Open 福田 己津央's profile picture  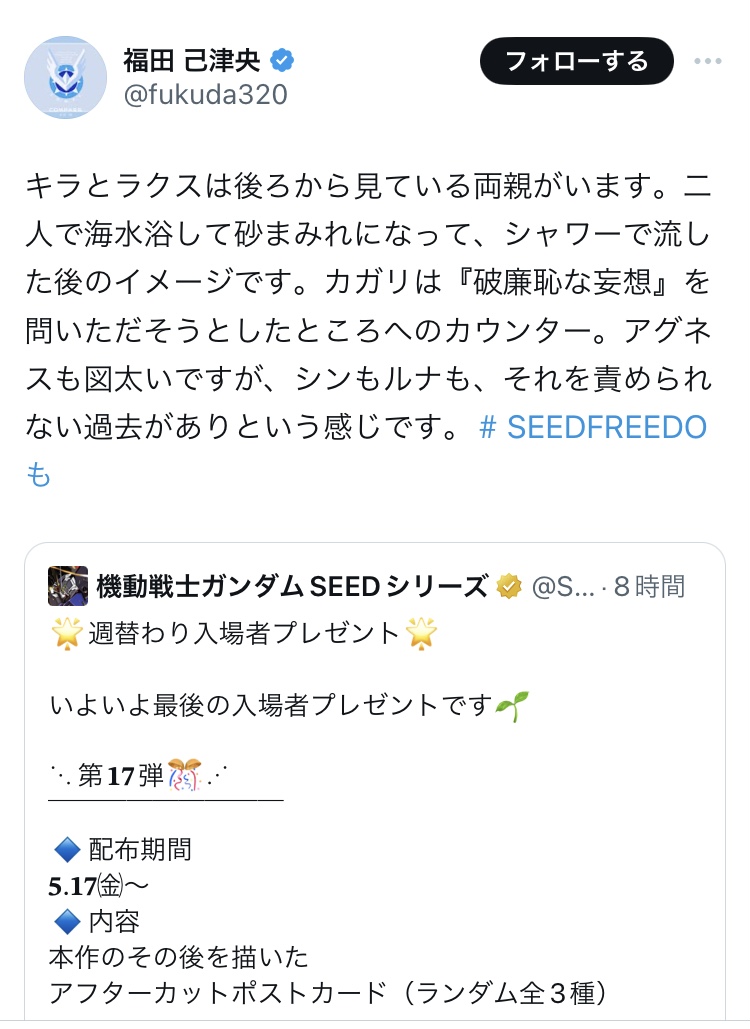click(x=65, y=78)
